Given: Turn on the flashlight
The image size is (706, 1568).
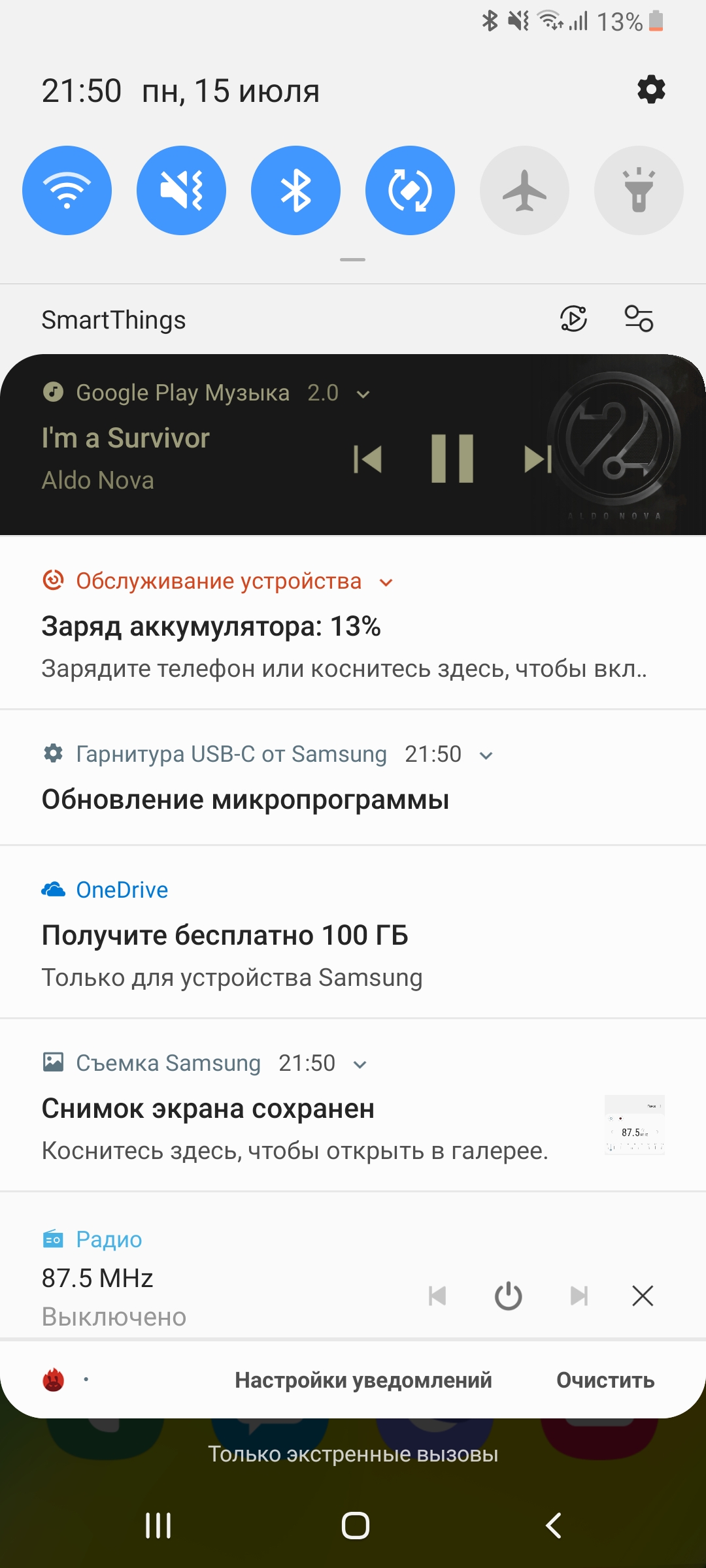Looking at the screenshot, I should pos(639,190).
